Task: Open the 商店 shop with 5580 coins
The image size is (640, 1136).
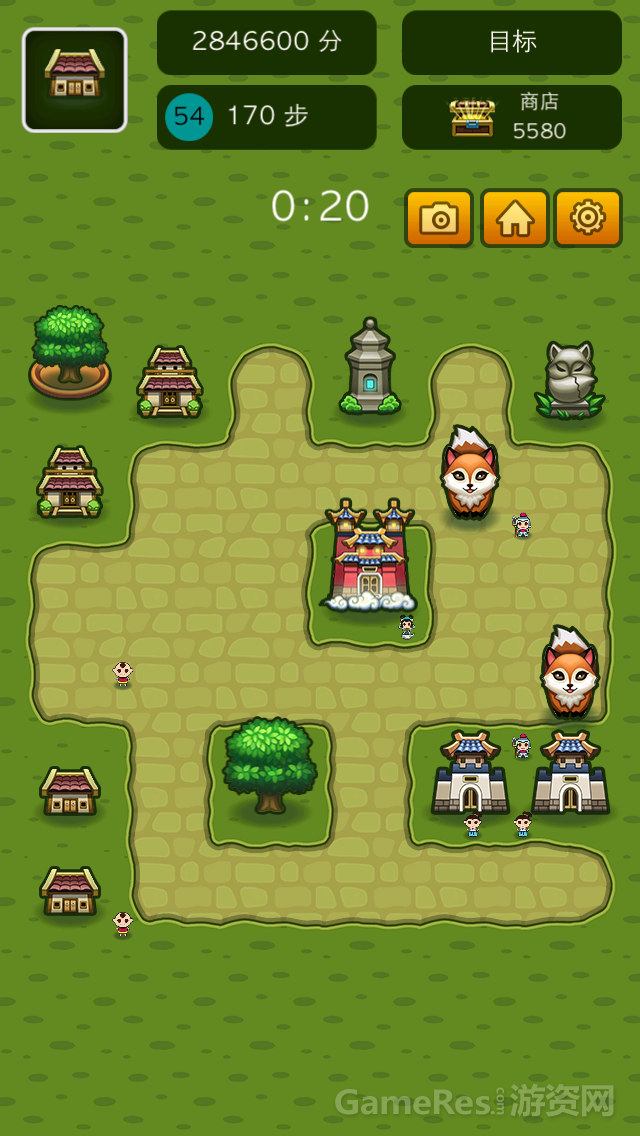Action: pos(512,117)
